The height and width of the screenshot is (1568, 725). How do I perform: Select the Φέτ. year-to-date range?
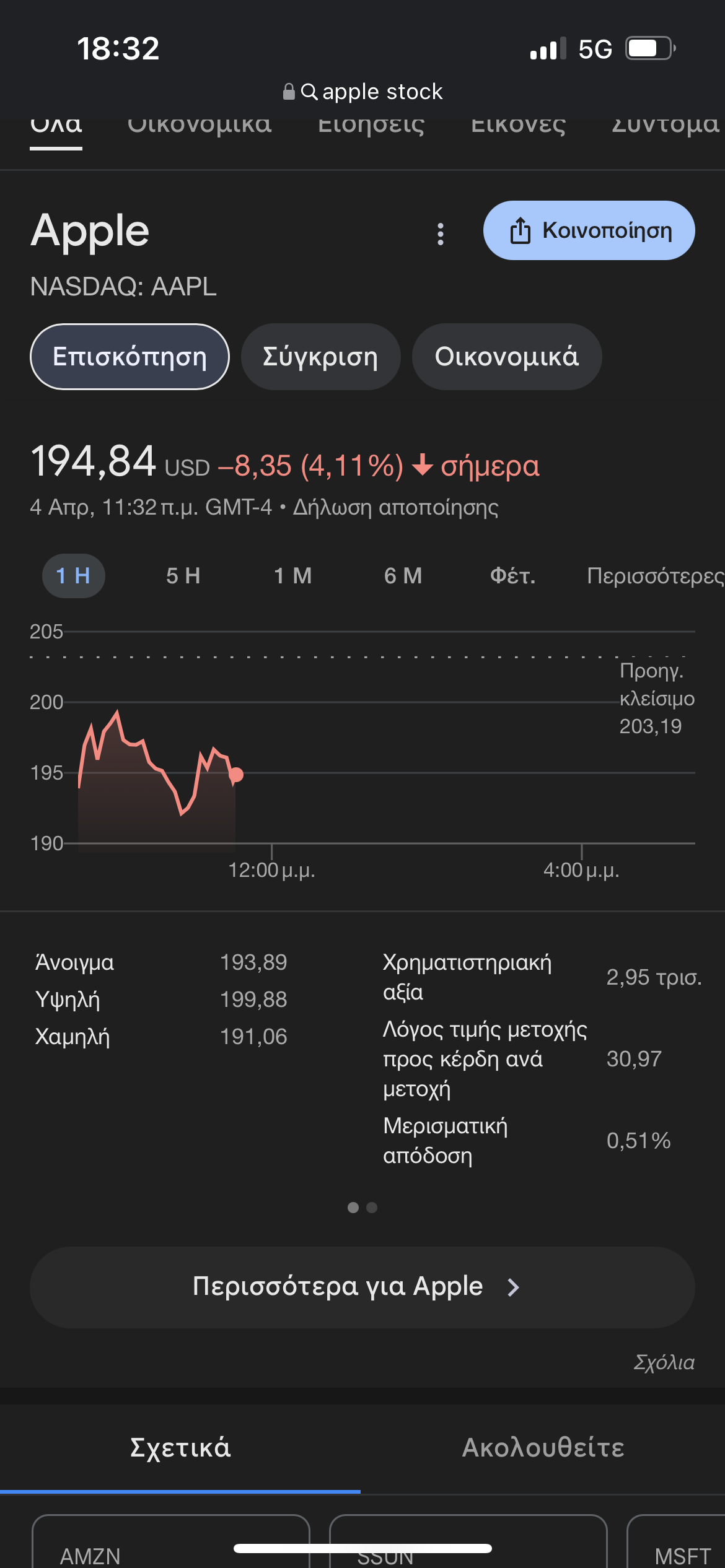pyautogui.click(x=512, y=576)
